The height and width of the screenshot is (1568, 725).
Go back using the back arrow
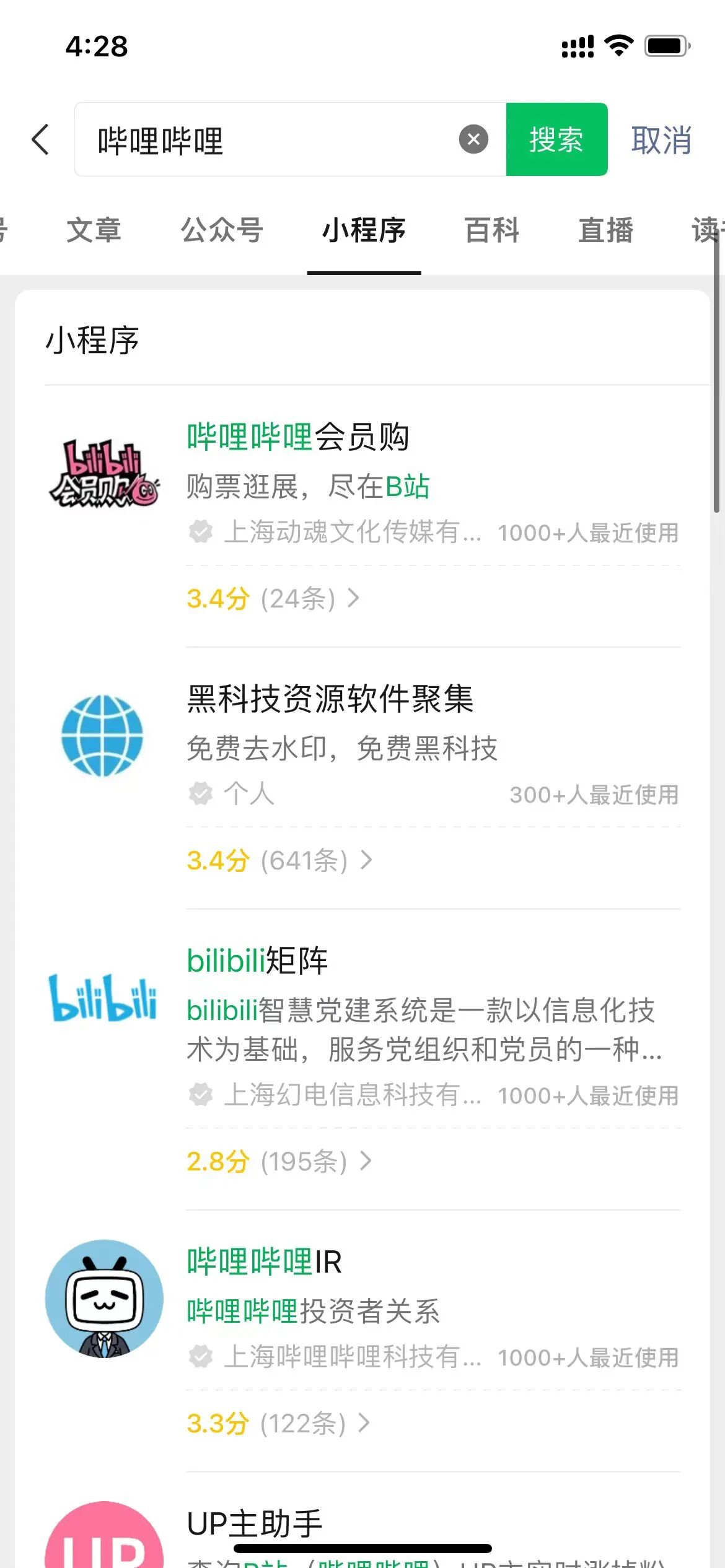[41, 139]
